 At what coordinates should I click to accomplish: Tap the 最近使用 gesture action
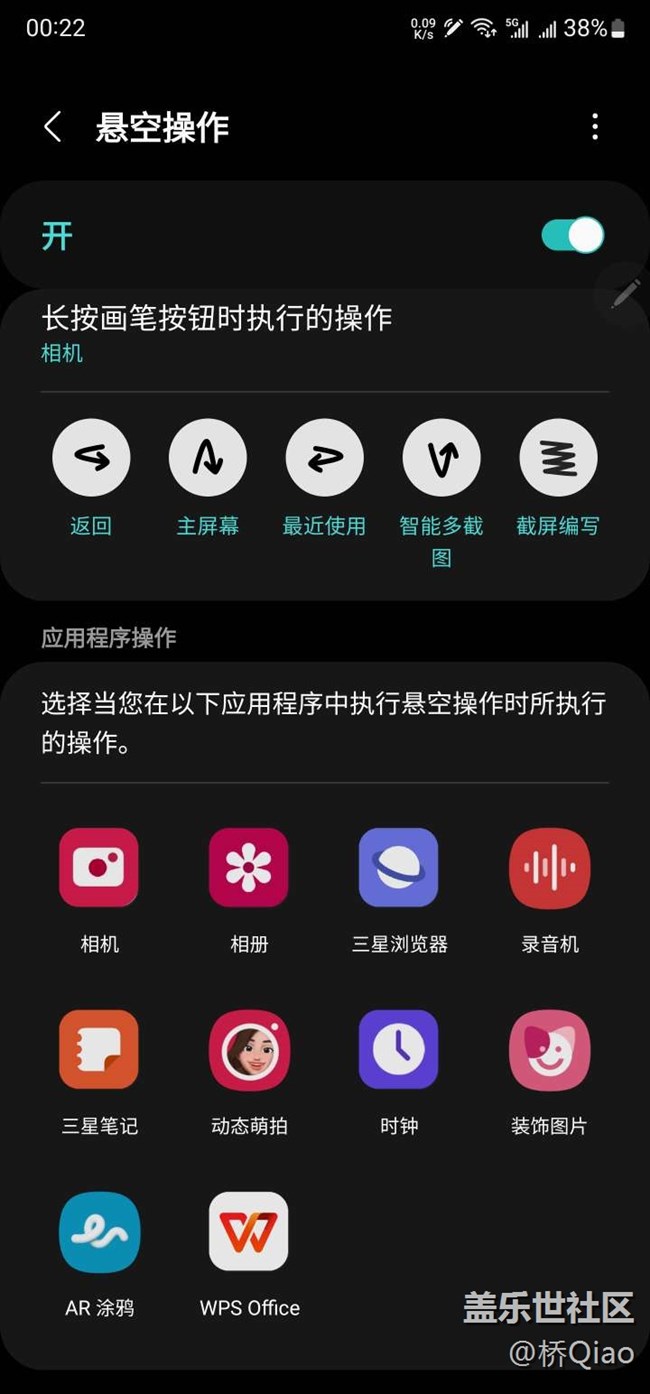[324, 458]
